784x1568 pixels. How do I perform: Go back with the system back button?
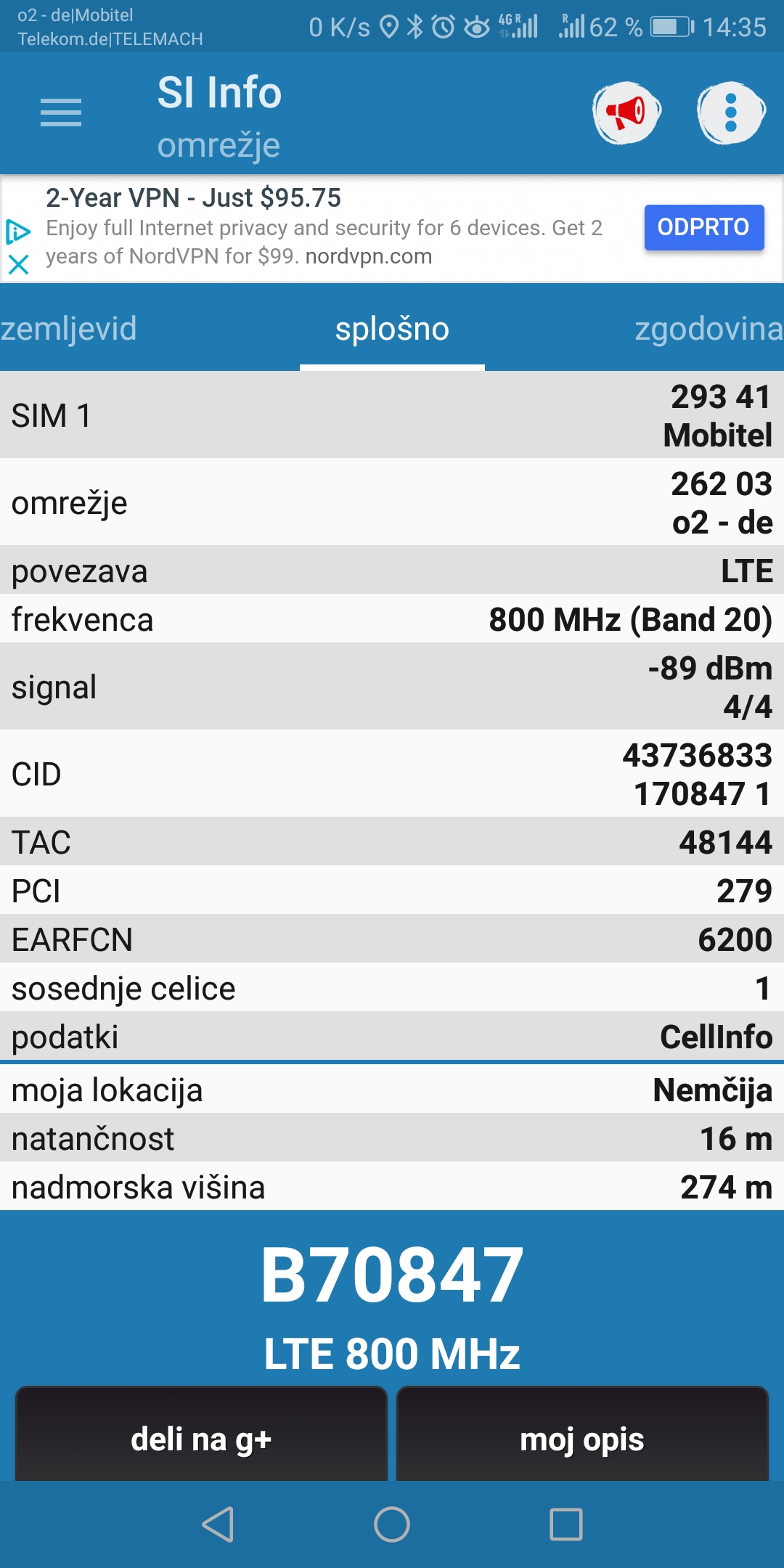218,1524
